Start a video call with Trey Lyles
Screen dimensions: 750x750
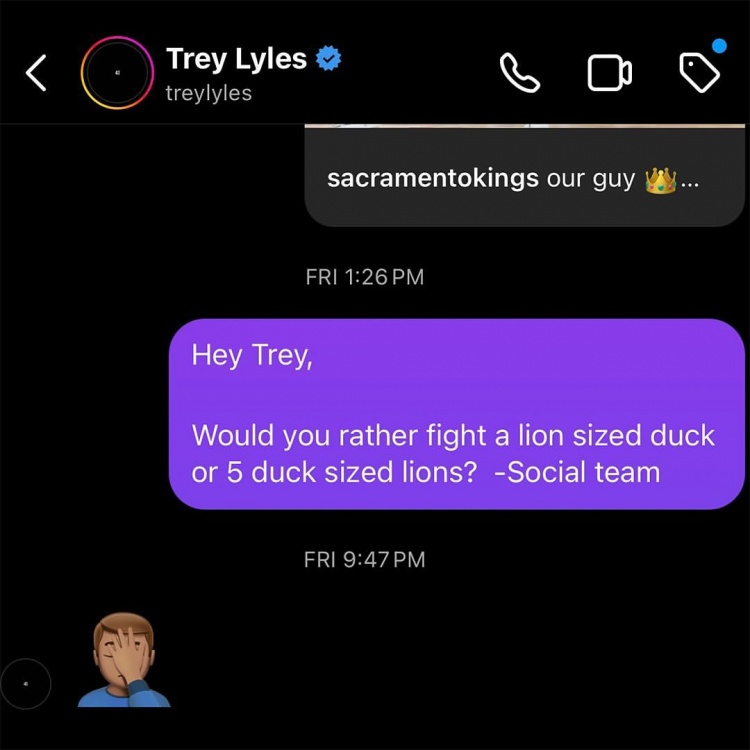click(x=609, y=73)
